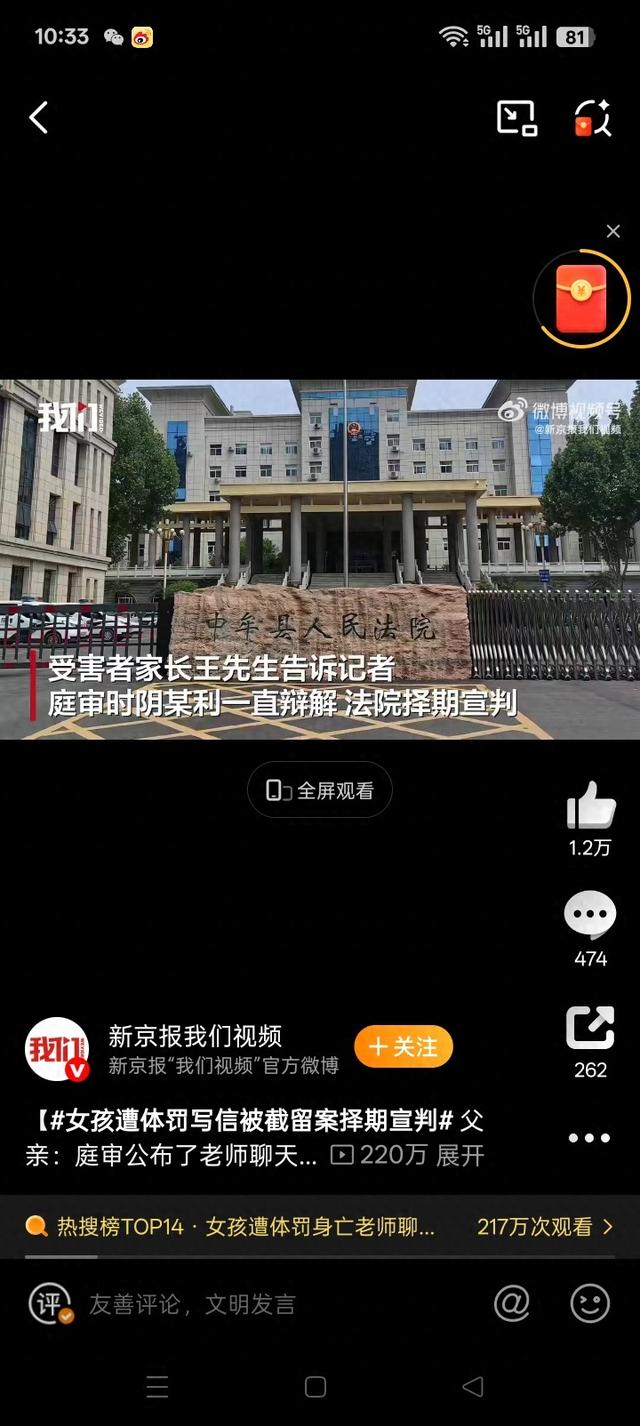
Task: Open the floating red envelope reward
Action: 581,300
